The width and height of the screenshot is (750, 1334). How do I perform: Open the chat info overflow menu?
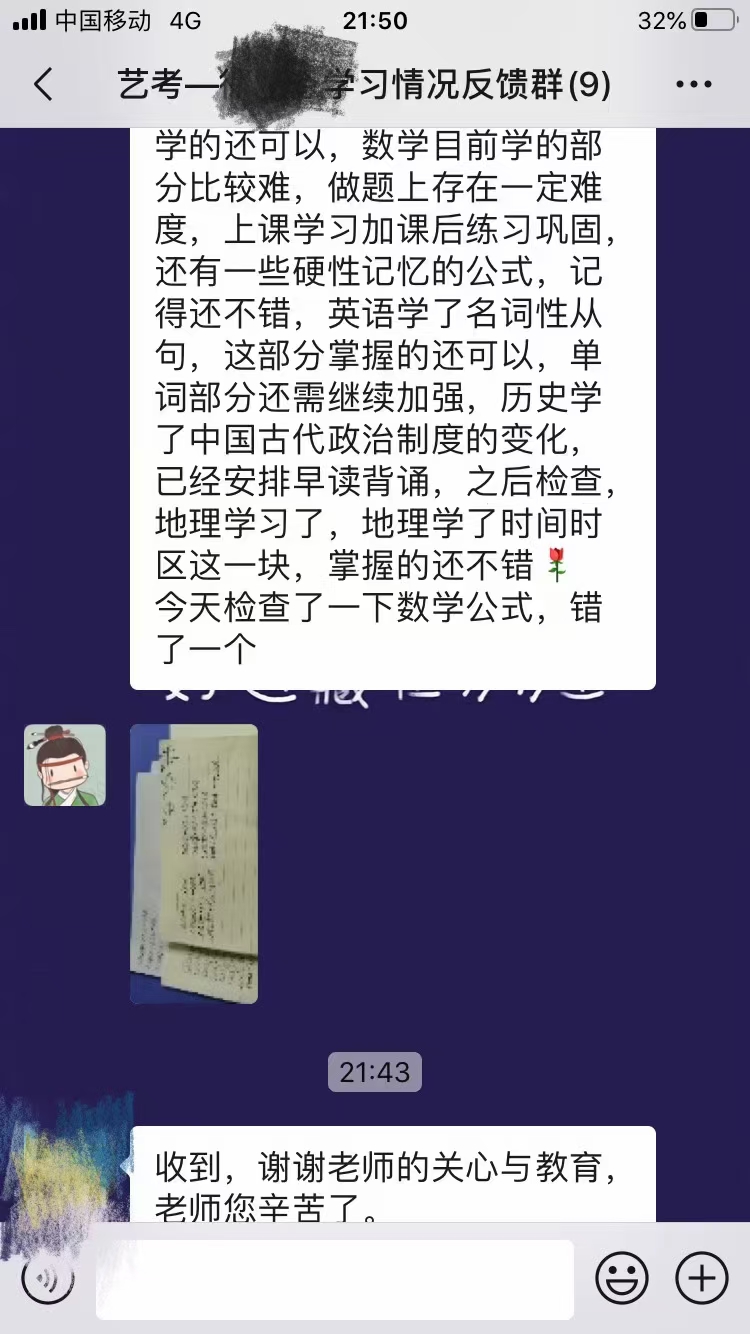click(693, 84)
